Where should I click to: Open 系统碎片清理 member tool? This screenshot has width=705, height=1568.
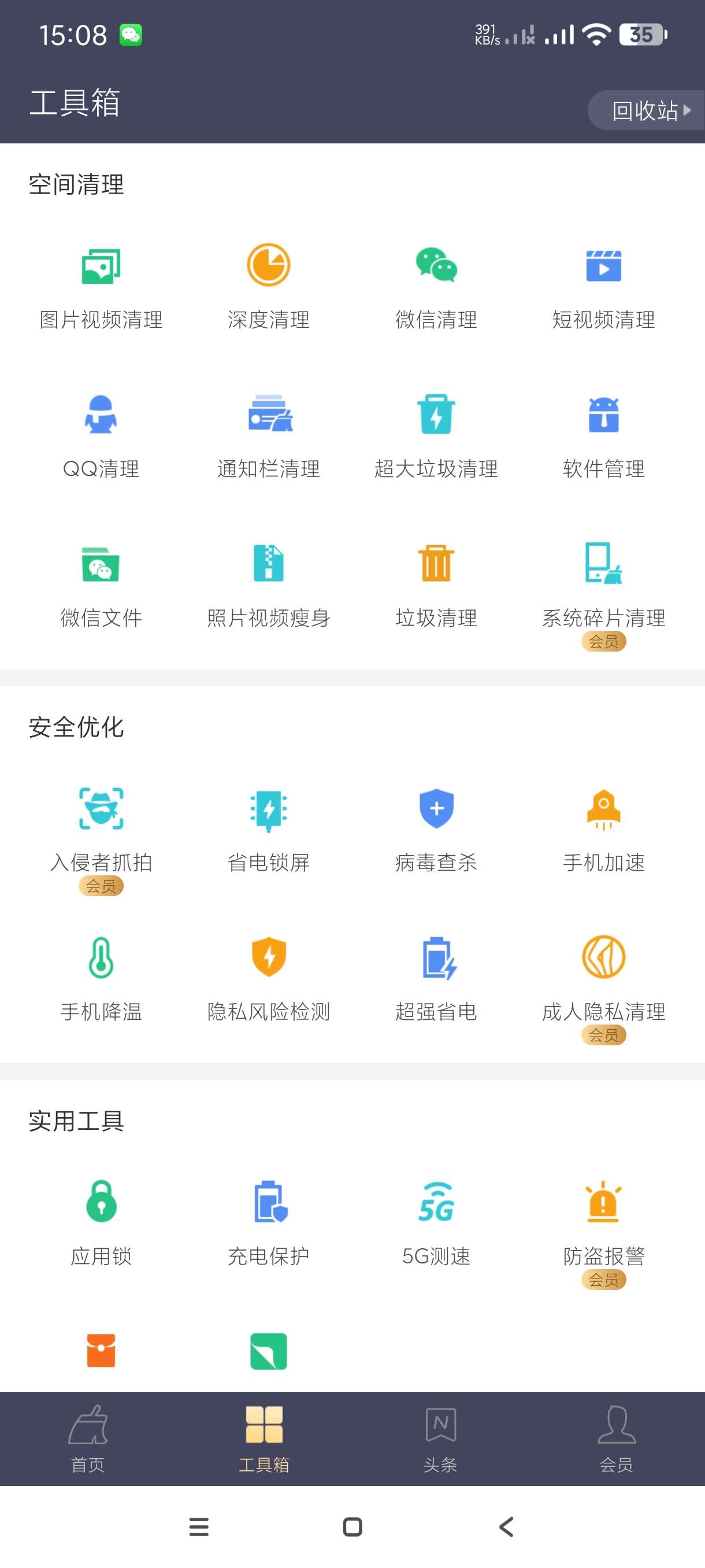pyautogui.click(x=603, y=583)
